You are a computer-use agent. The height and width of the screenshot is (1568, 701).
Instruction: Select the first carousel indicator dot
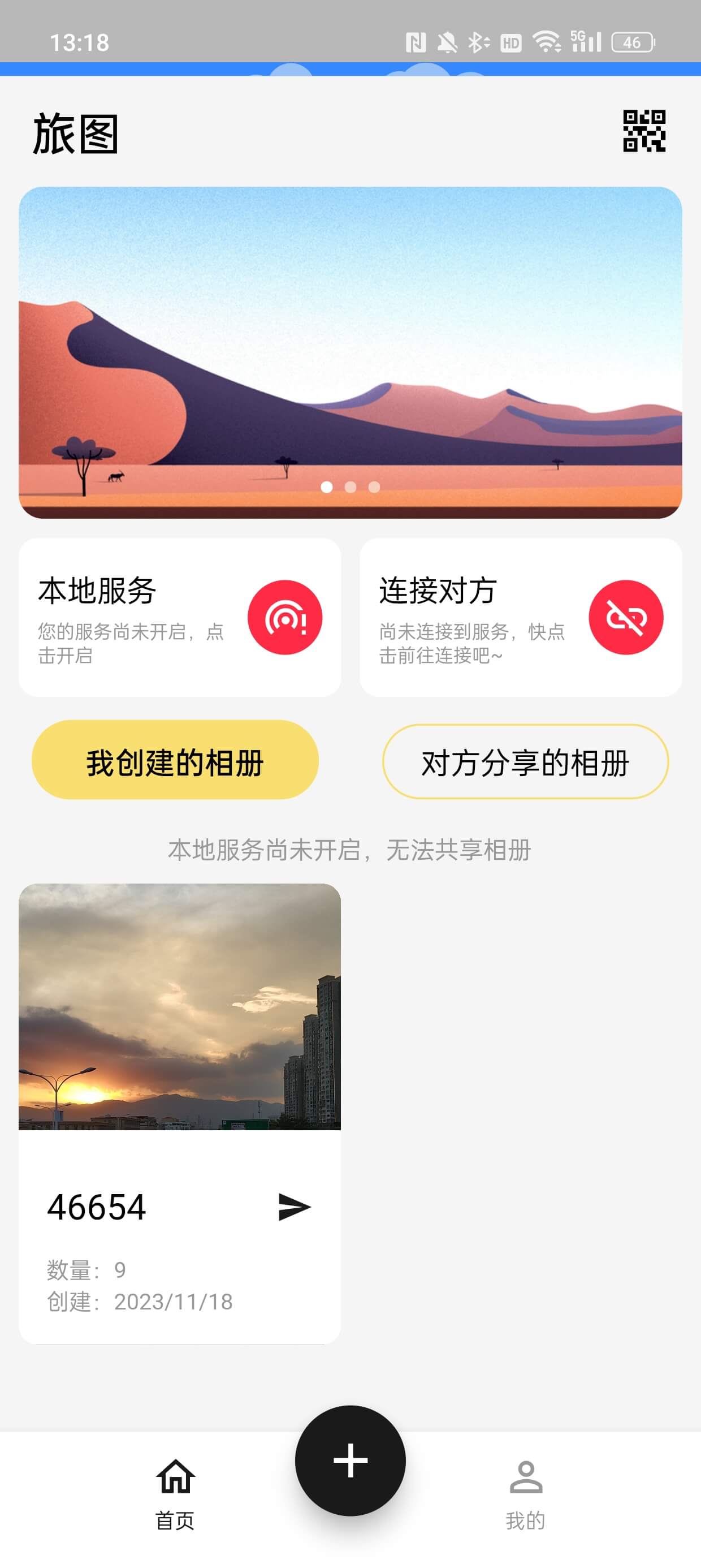pyautogui.click(x=327, y=486)
